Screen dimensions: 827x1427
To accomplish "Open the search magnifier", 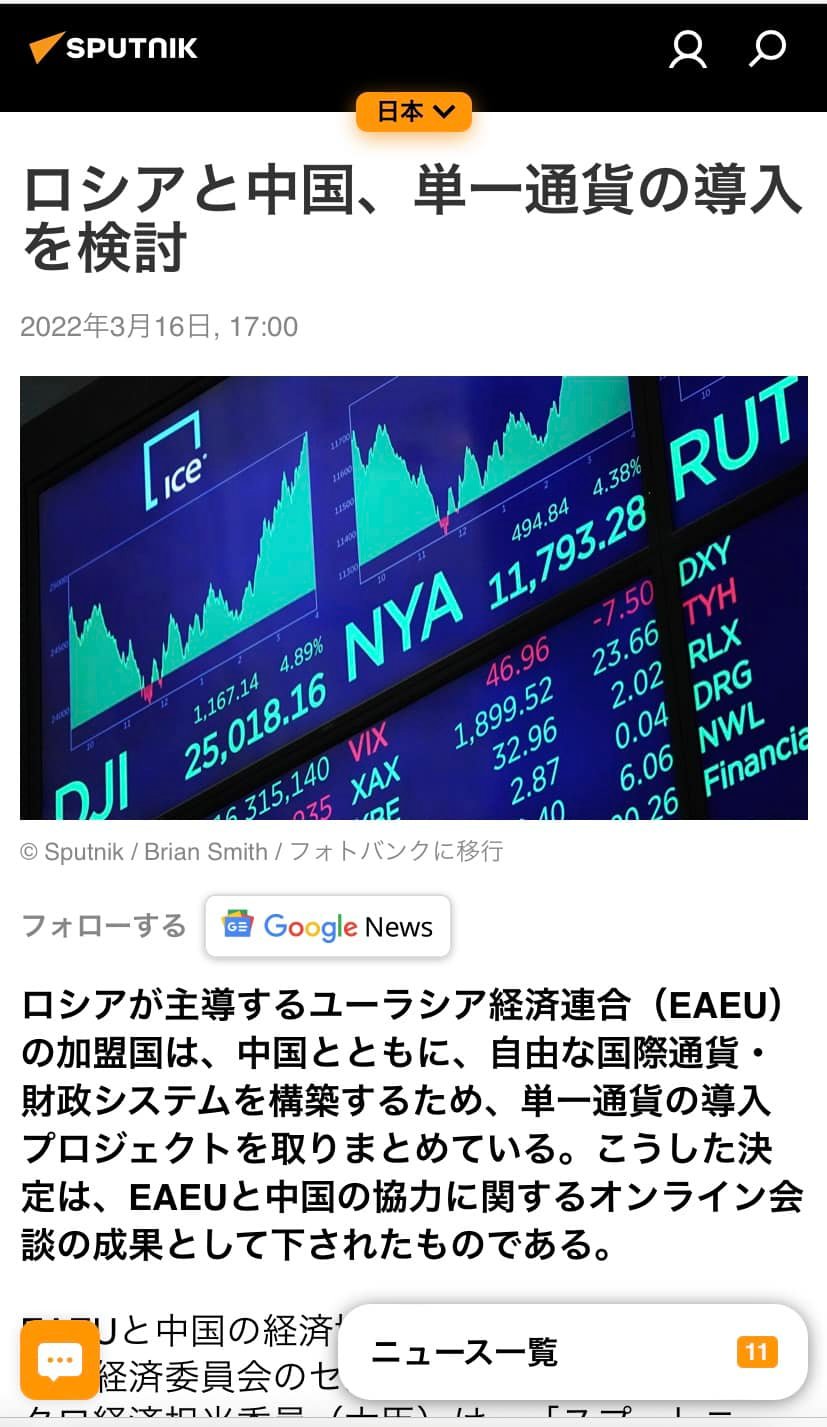I will pyautogui.click(x=767, y=49).
